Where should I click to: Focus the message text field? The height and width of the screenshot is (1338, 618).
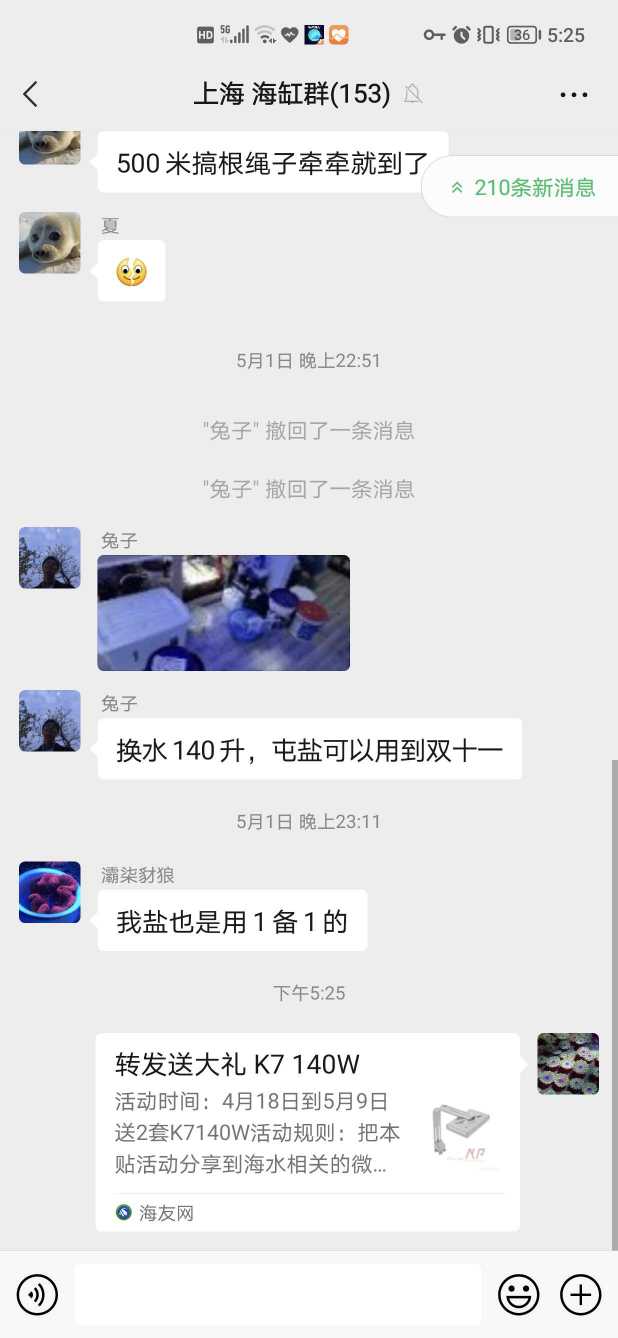[277, 1295]
